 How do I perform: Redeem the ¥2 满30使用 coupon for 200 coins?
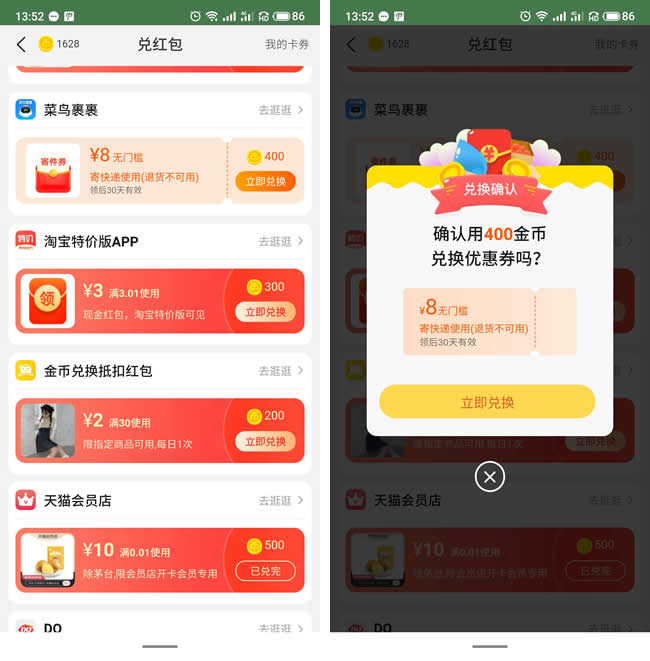(x=265, y=441)
